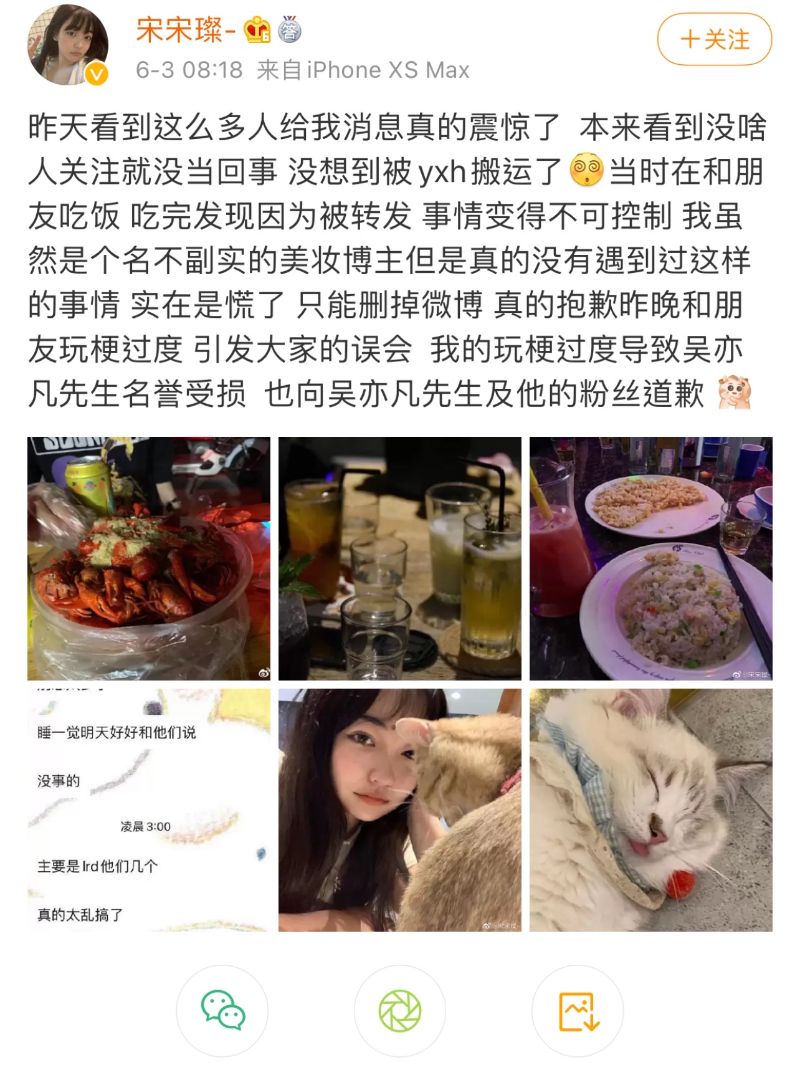View the selfie with orange cat

pyautogui.click(x=399, y=809)
